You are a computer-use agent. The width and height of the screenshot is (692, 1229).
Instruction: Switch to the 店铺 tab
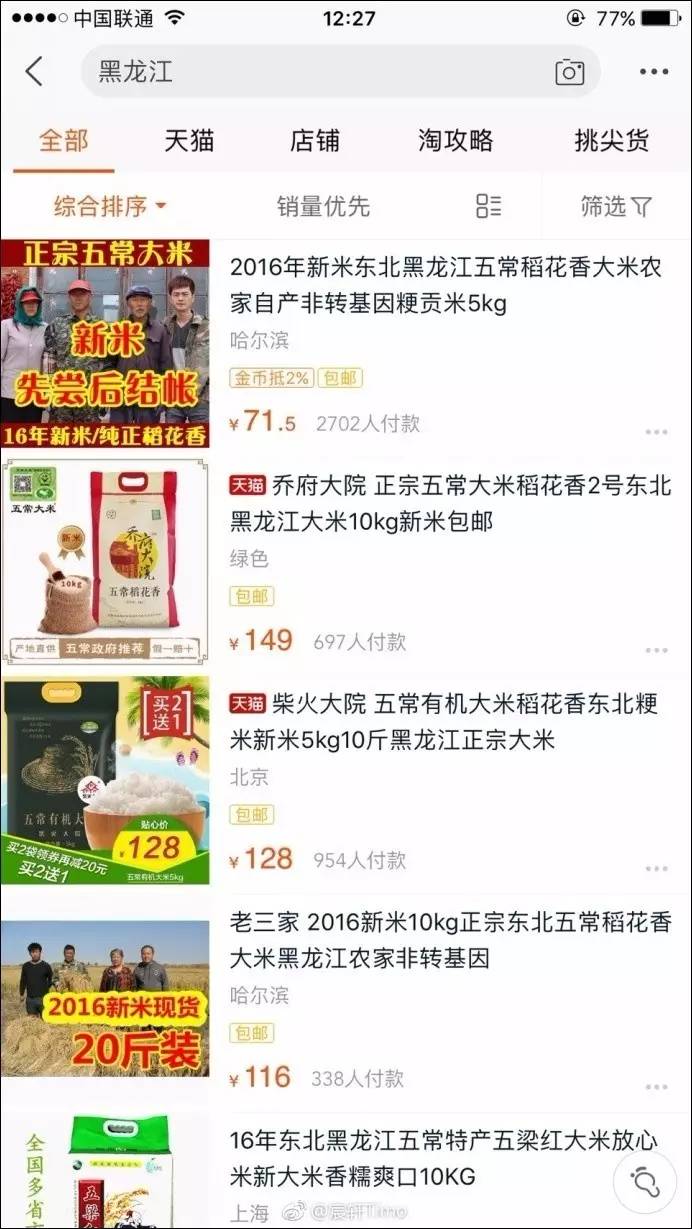point(315,140)
